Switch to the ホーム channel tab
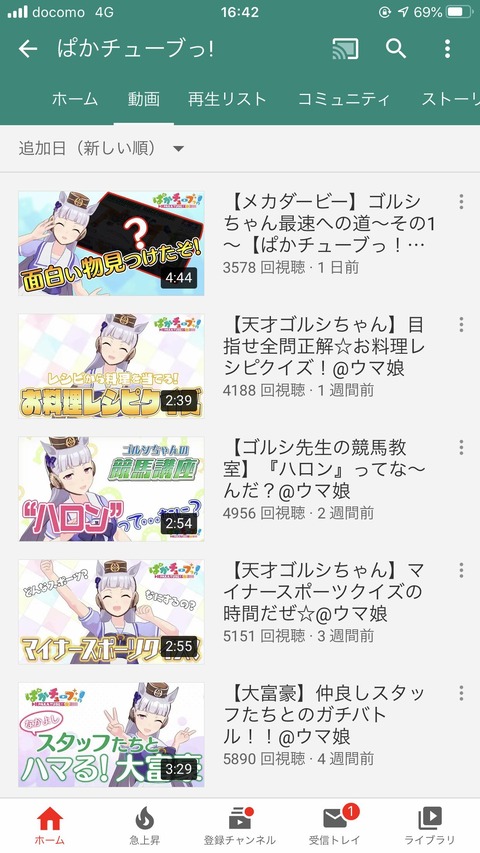Viewport: 480px width, 853px height. (x=75, y=99)
